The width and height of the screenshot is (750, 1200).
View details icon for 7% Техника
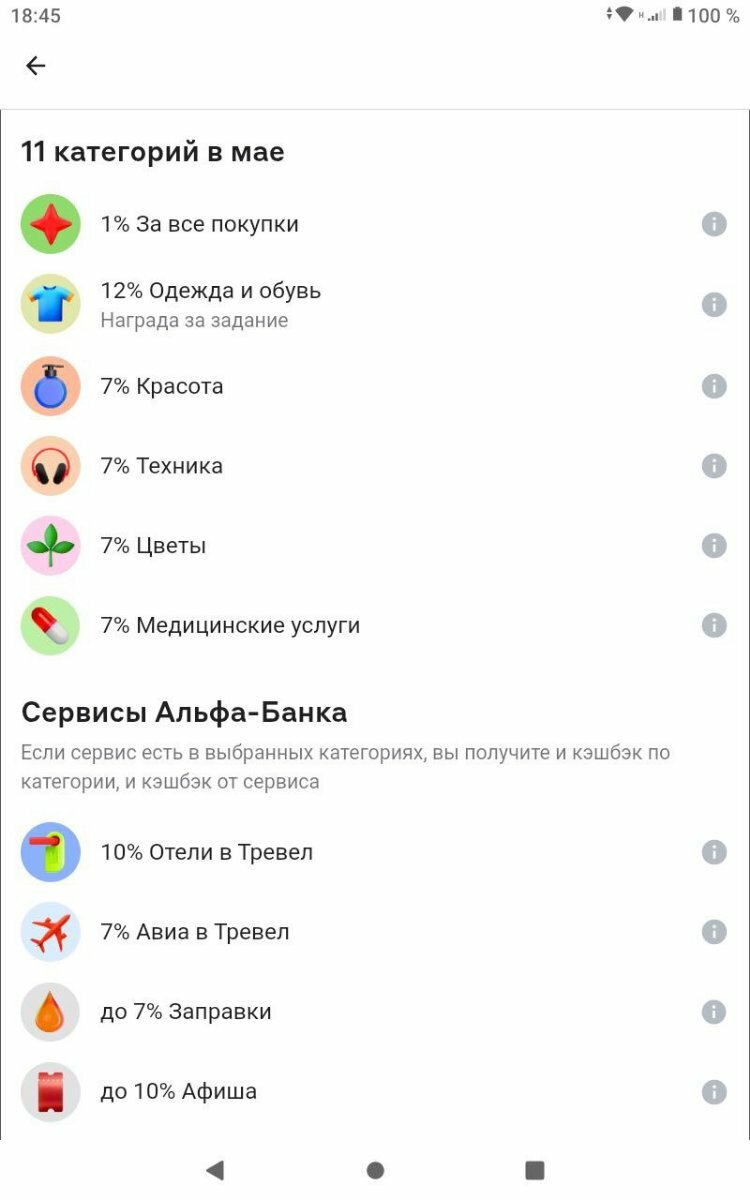click(x=714, y=466)
